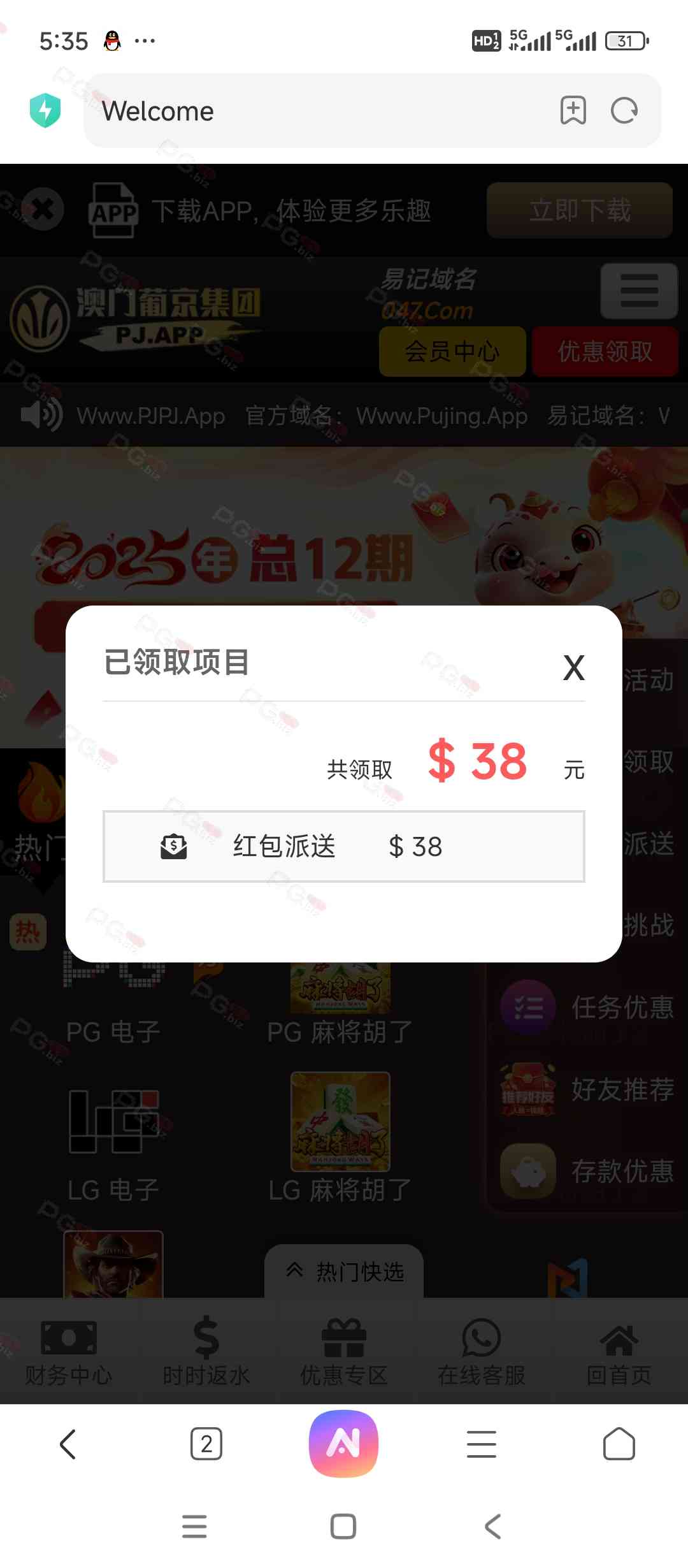Viewport: 688px width, 1568px height.
Task: Open the browser tab switcher
Action: coord(206,1444)
